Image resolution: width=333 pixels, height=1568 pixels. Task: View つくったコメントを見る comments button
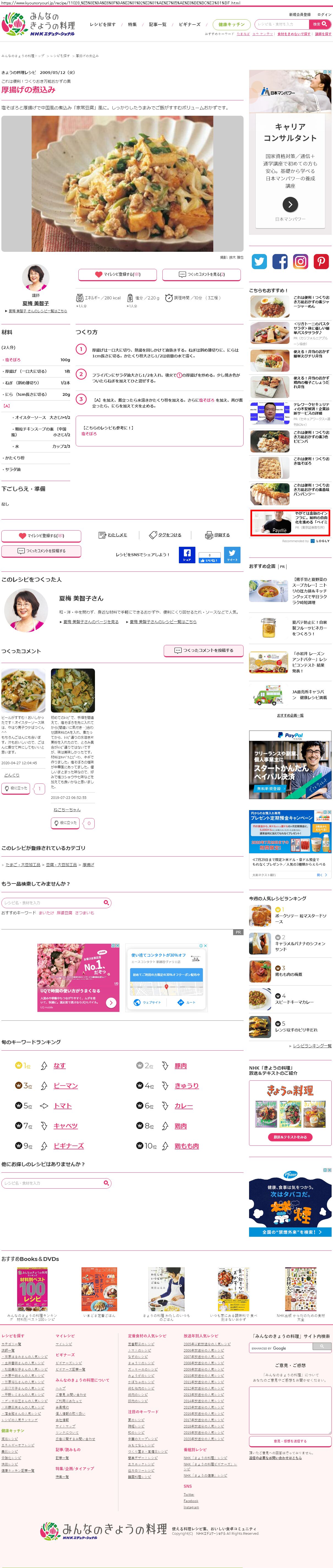click(202, 275)
